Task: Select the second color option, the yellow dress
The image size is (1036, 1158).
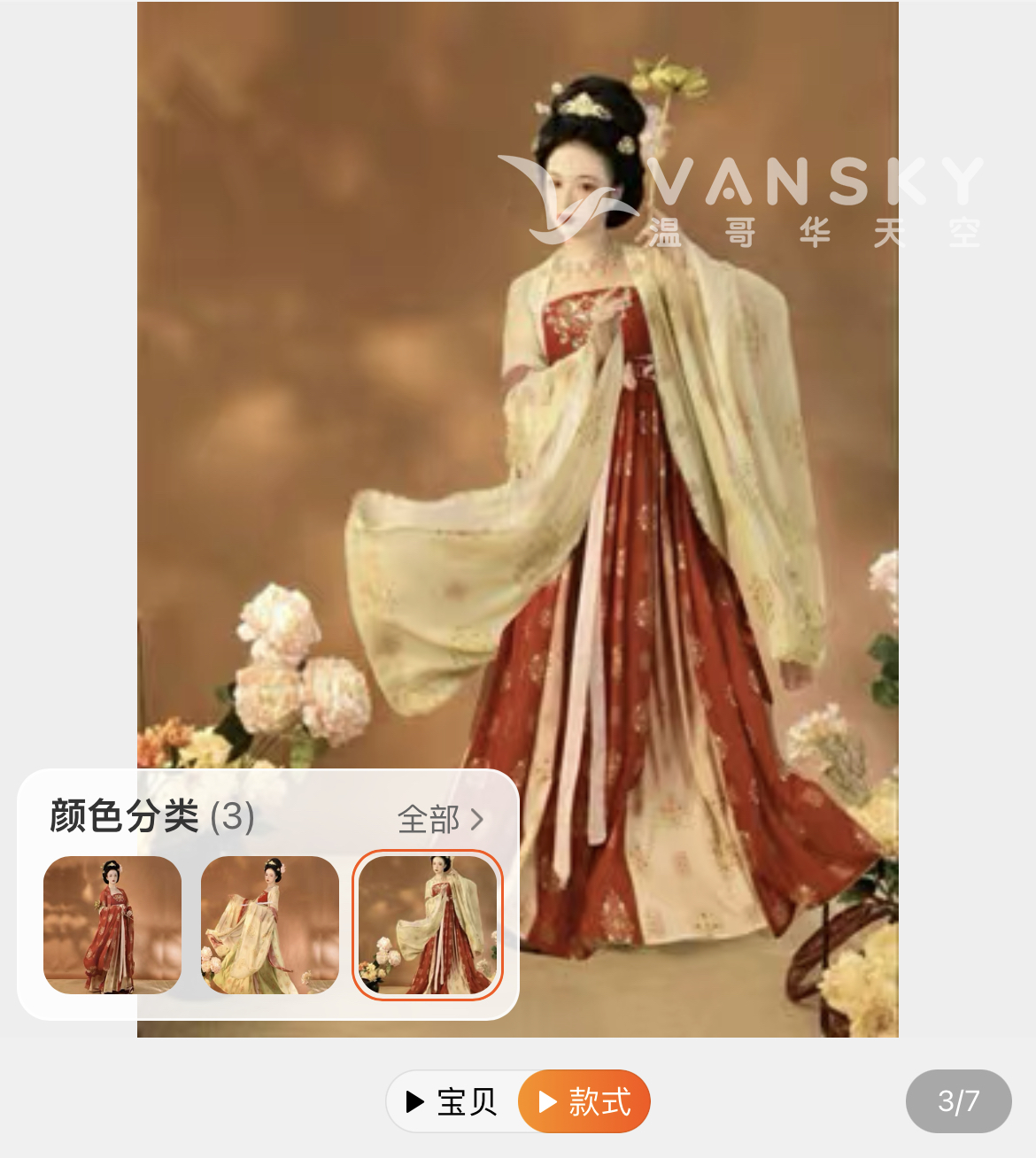Action: coord(270,924)
